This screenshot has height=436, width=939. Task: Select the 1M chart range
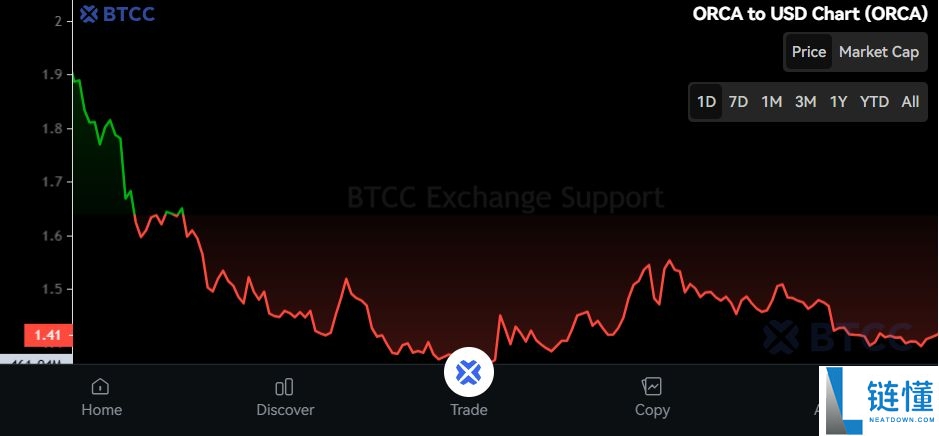pyautogui.click(x=771, y=101)
